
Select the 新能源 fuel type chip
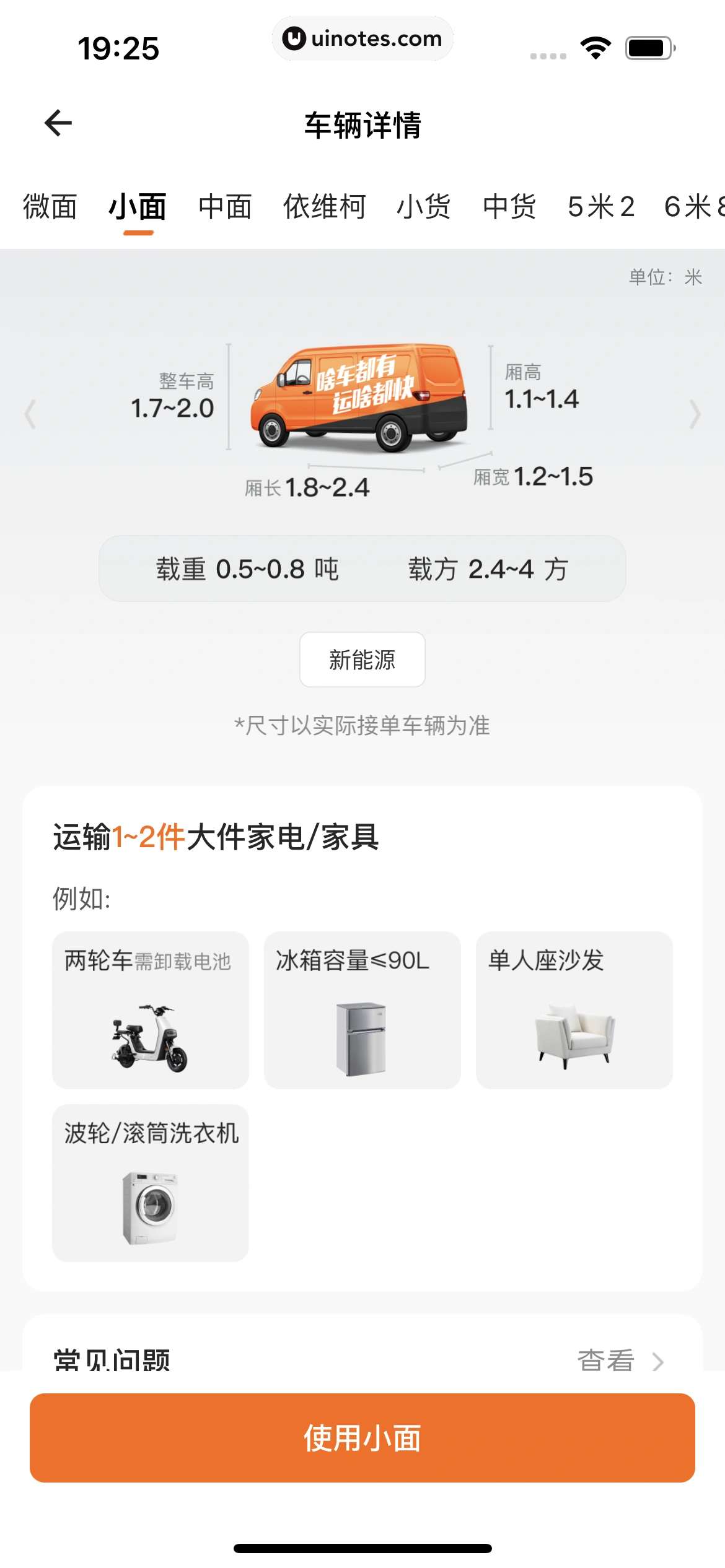362,660
